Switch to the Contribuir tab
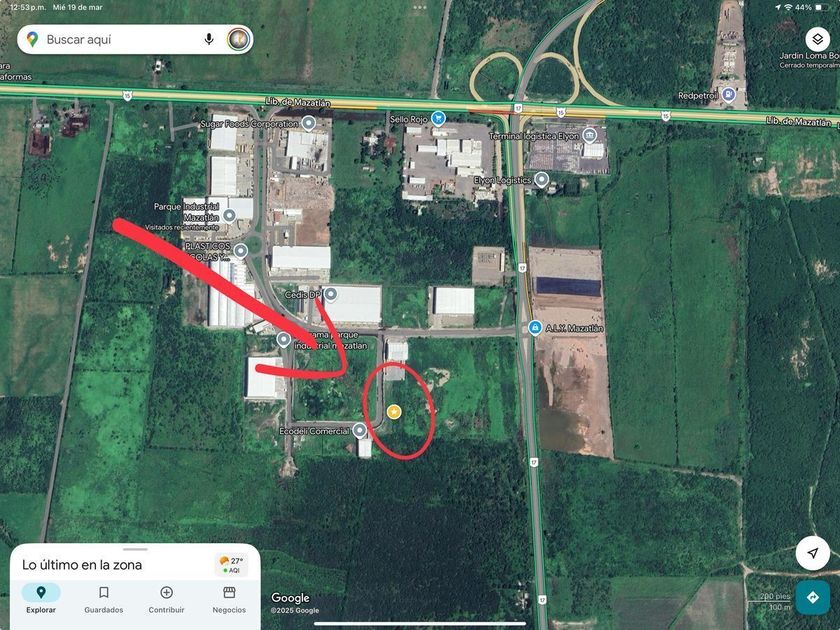The image size is (840, 630). click(x=166, y=598)
